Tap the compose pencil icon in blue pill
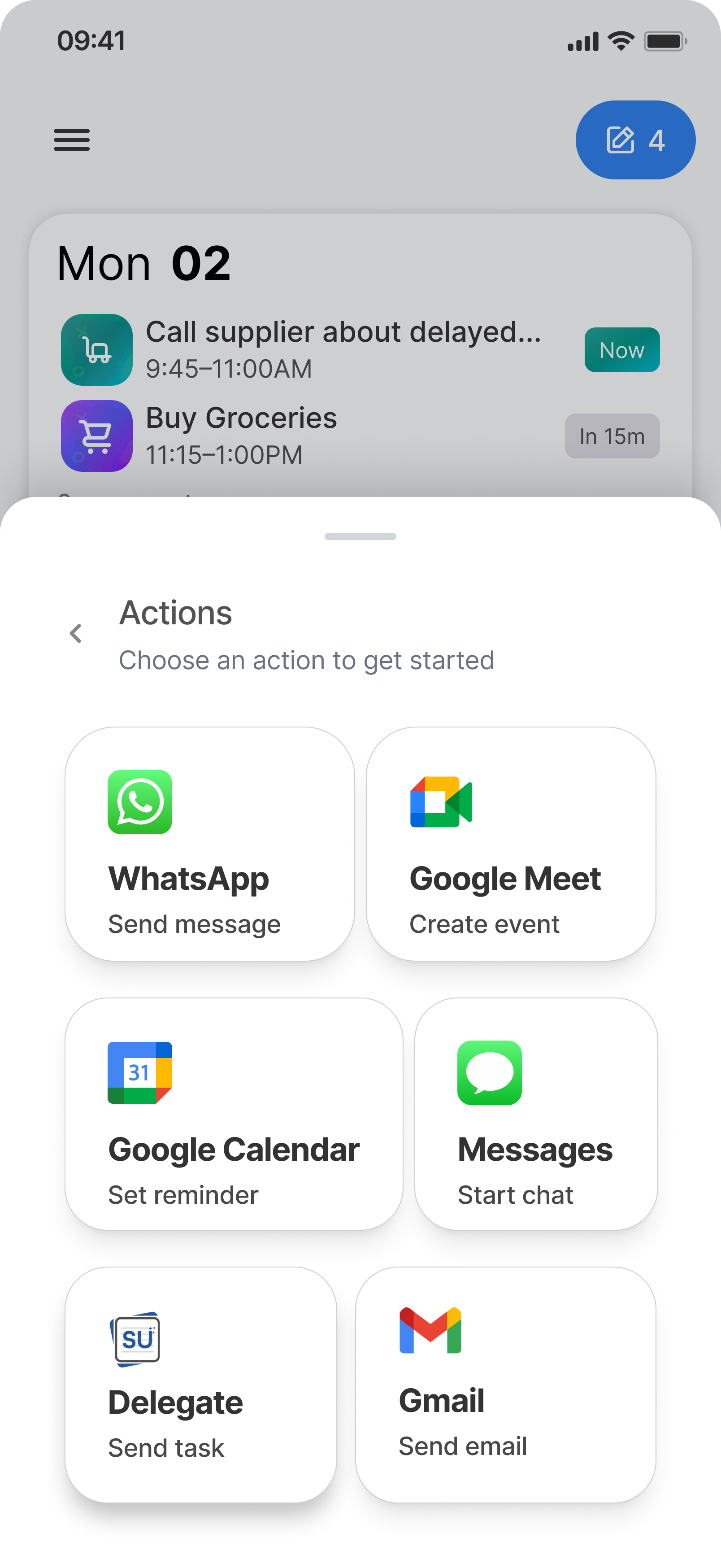The height and width of the screenshot is (1568, 721). [620, 139]
